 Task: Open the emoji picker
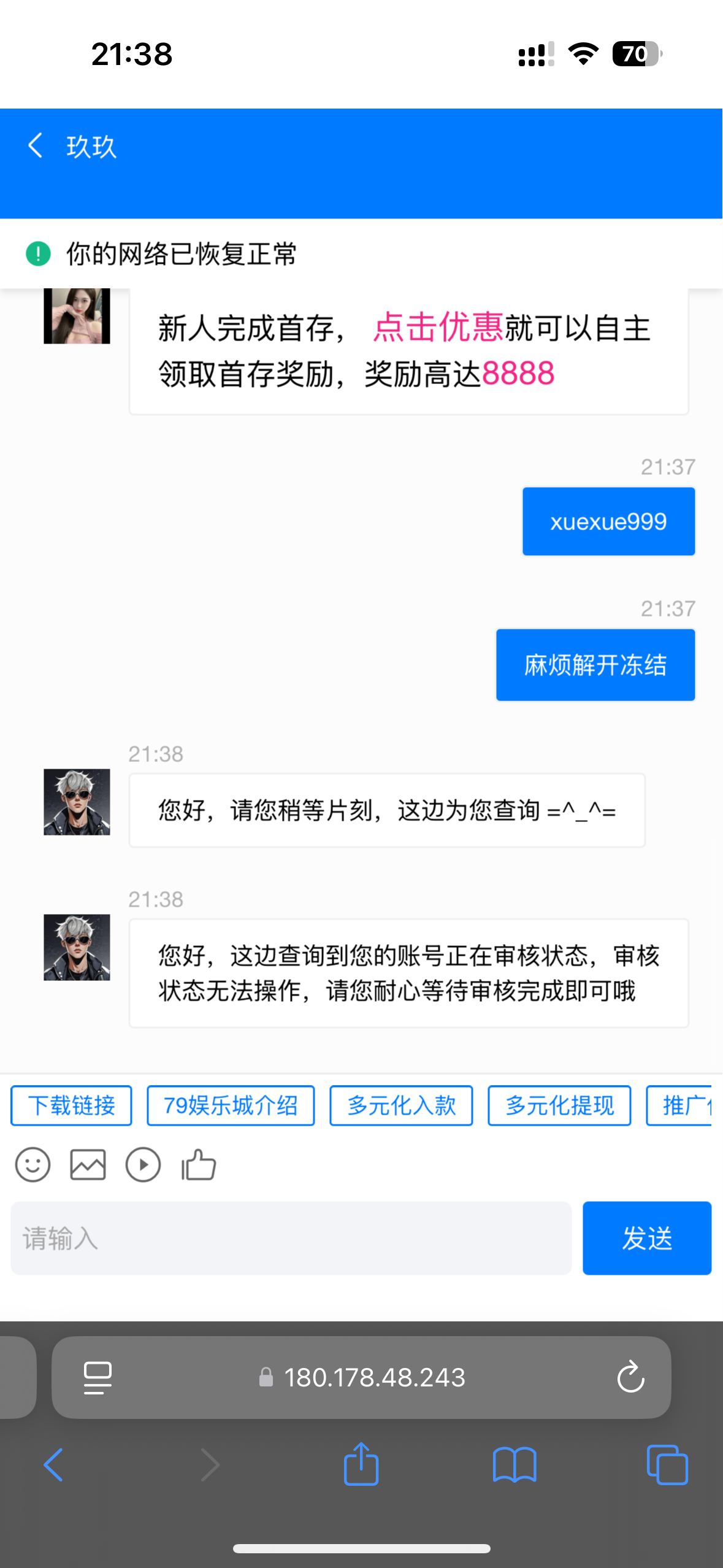click(x=33, y=1164)
